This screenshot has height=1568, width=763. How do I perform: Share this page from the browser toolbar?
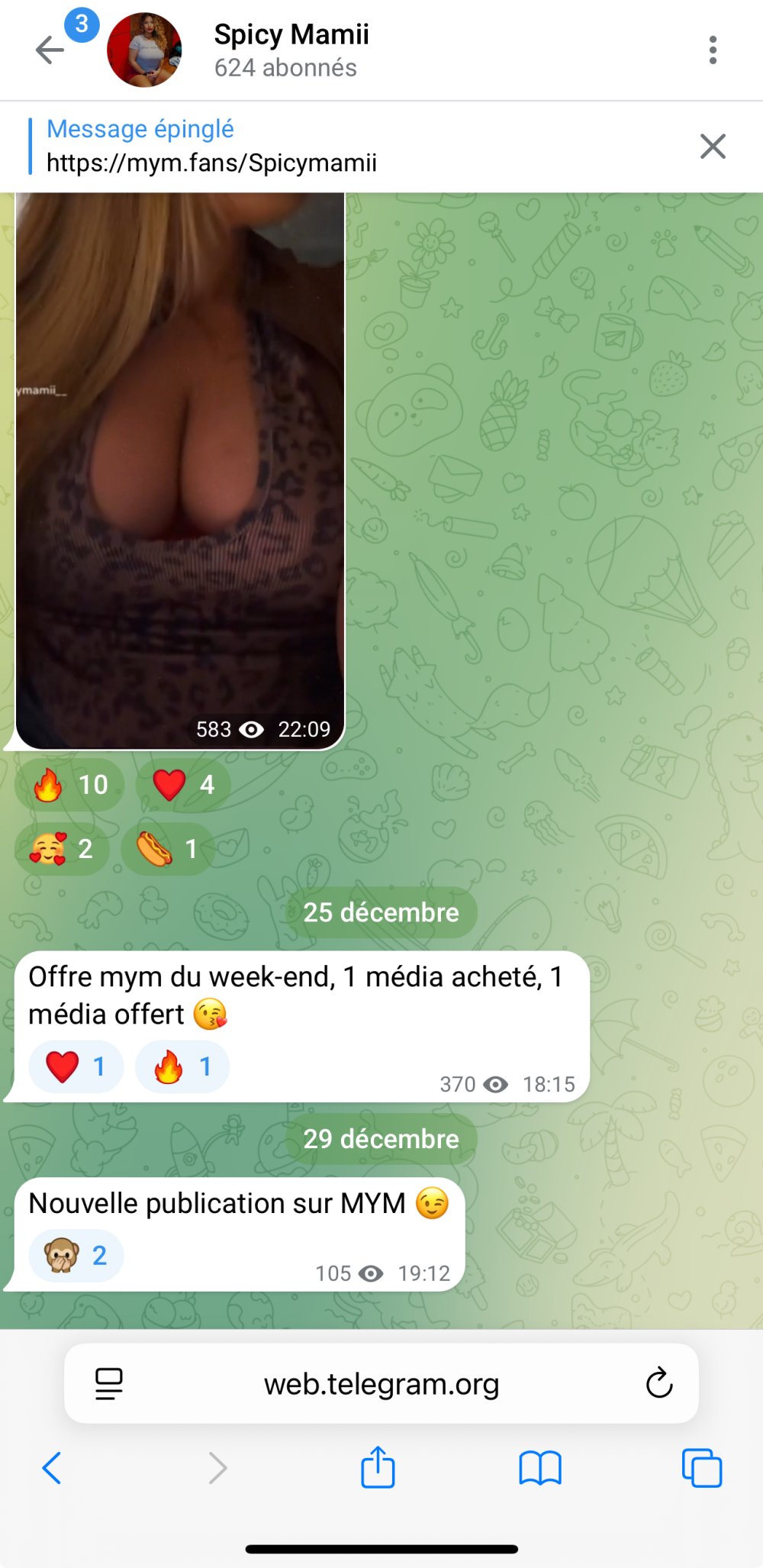[378, 1467]
